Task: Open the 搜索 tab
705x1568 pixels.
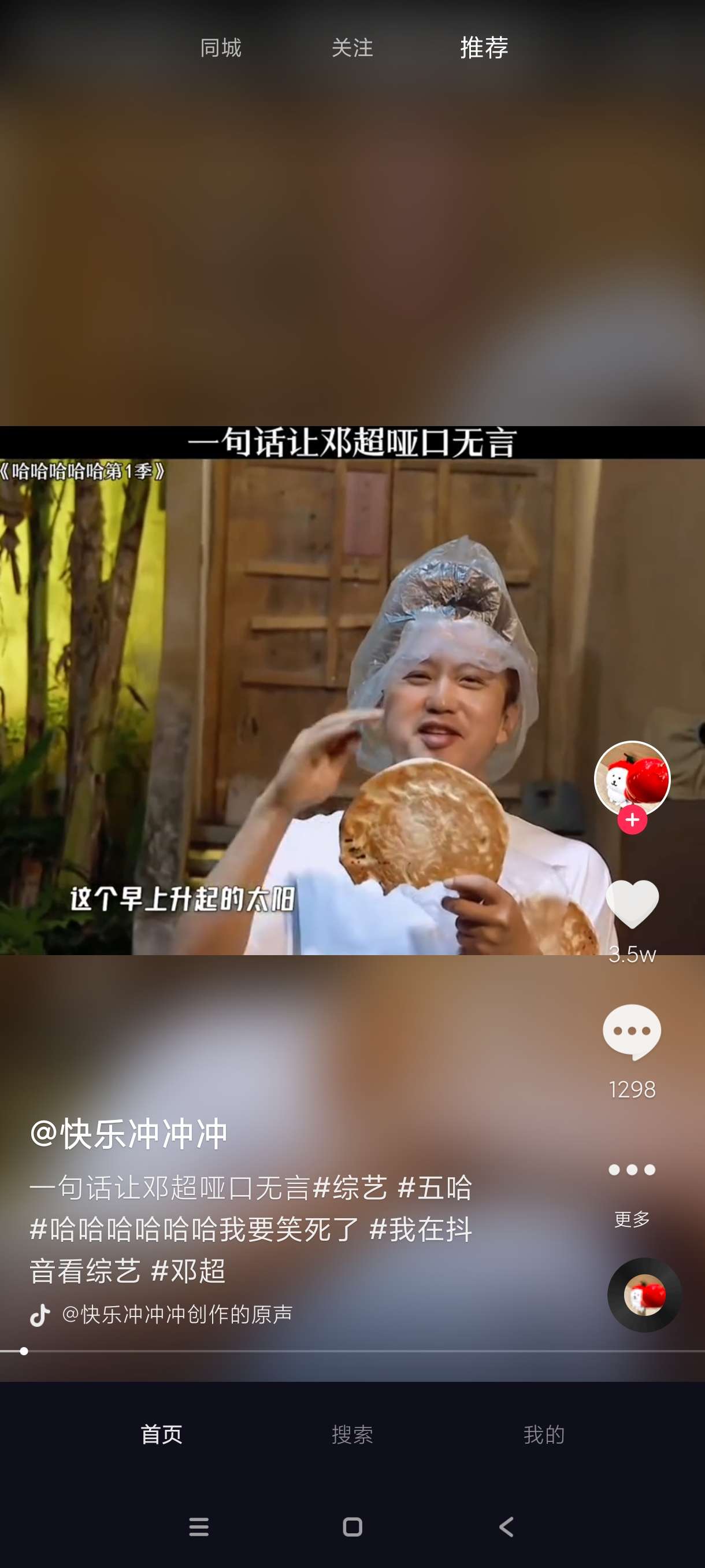Action: 352,1434
